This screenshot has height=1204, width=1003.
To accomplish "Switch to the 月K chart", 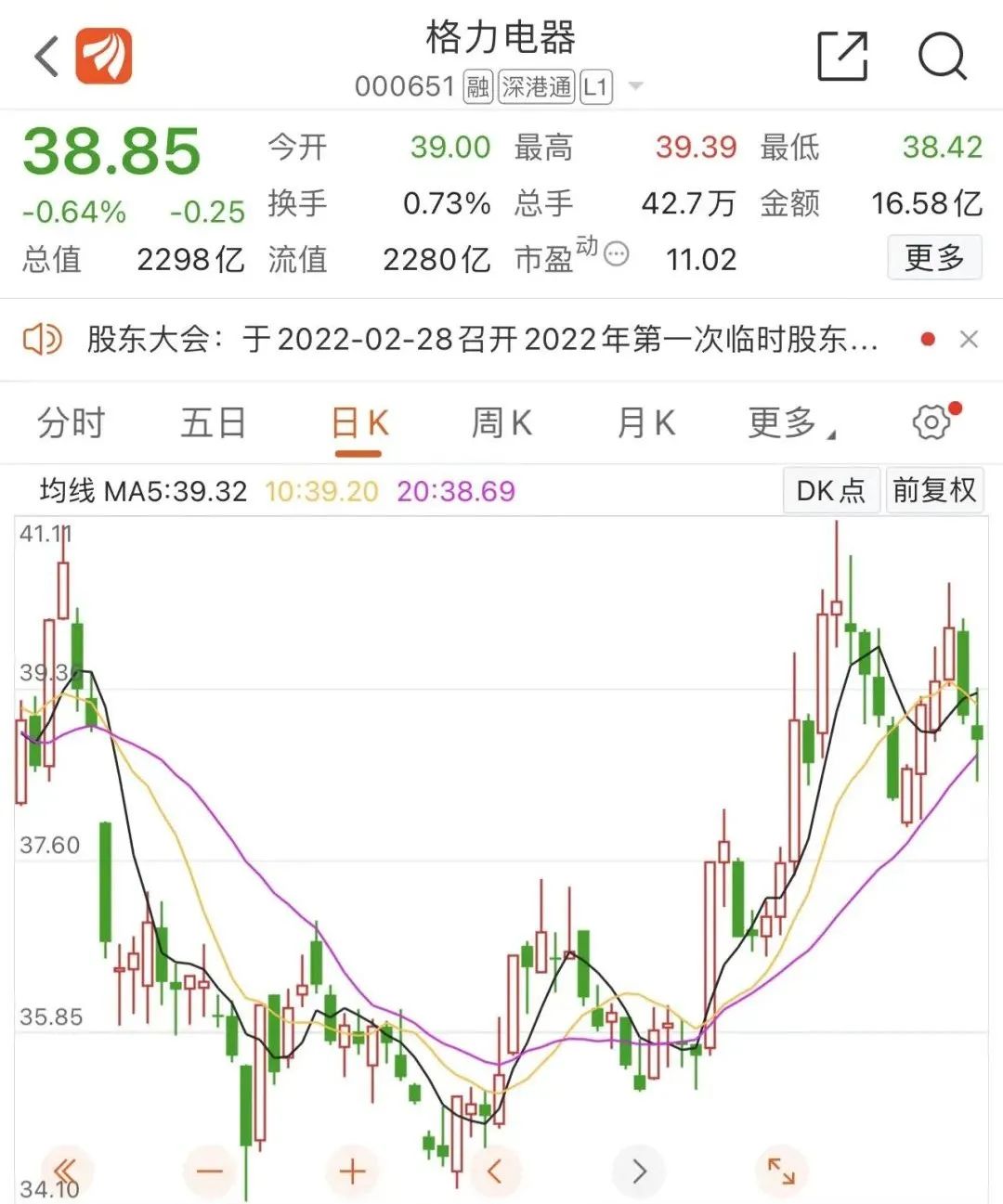I will [645, 423].
